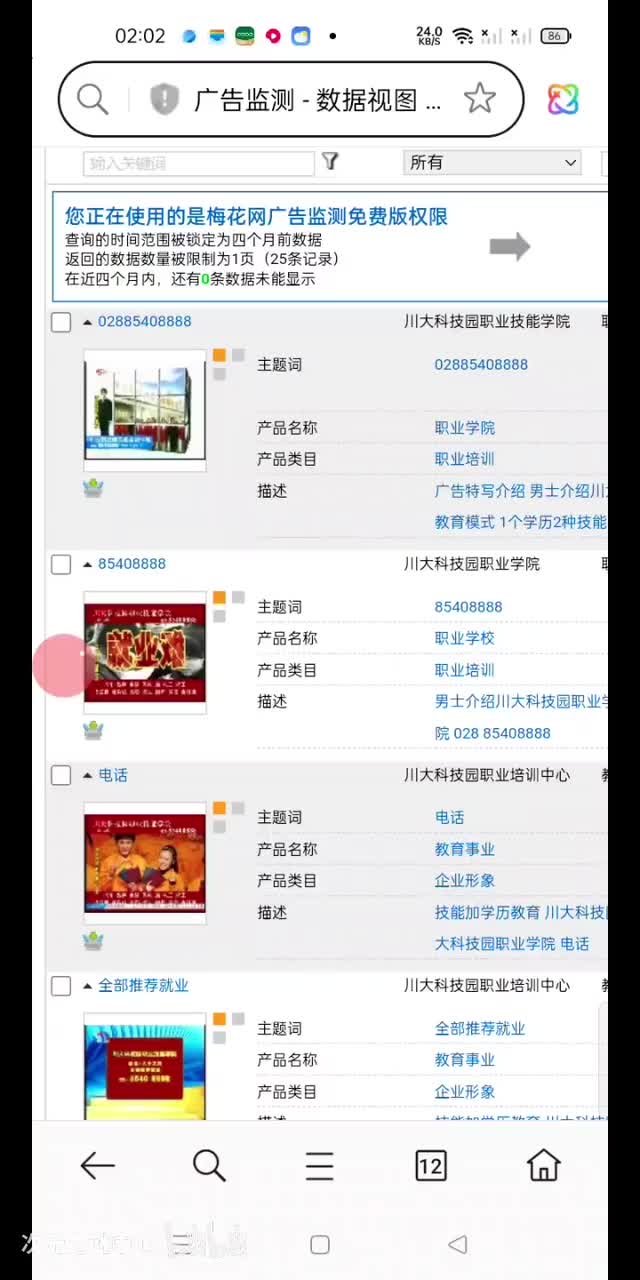640x1280 pixels.
Task: Tap the funnel filter icon
Action: click(x=330, y=162)
